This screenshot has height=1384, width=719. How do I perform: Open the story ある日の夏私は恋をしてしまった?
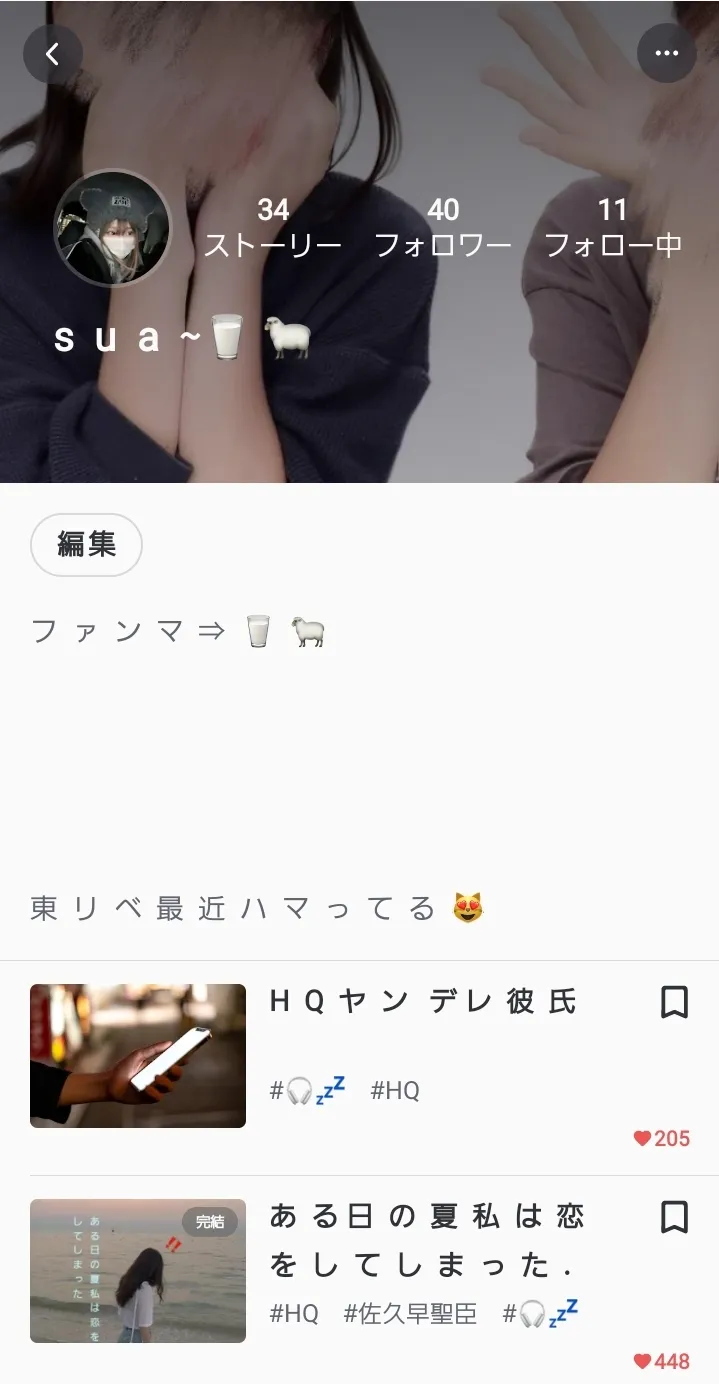click(427, 1241)
